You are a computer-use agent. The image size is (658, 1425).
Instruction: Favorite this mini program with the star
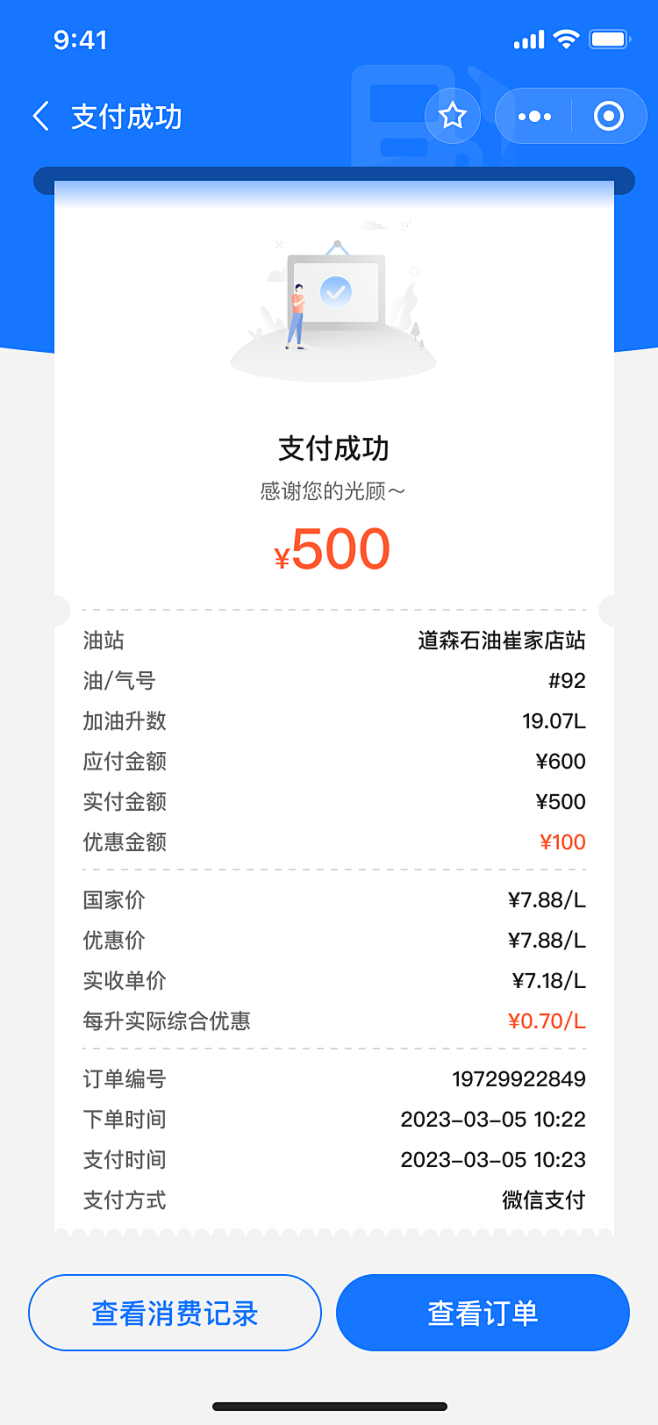tap(453, 116)
